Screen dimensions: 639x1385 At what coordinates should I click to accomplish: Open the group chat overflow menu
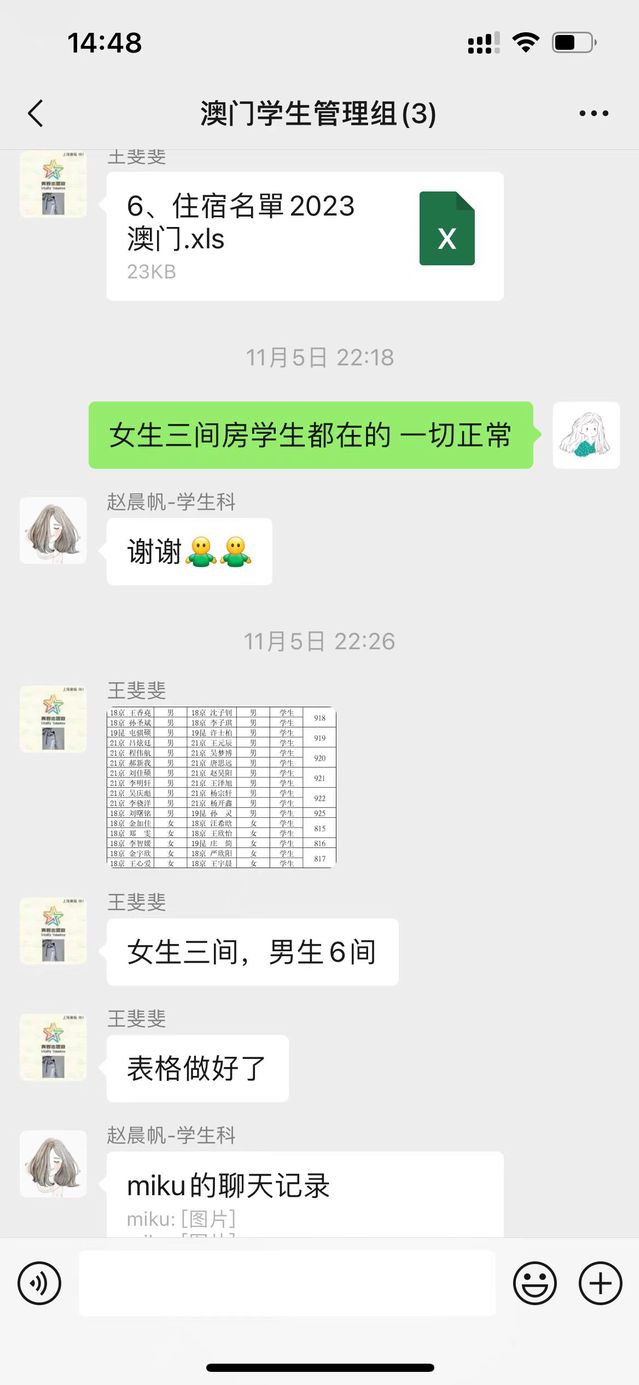(x=594, y=113)
